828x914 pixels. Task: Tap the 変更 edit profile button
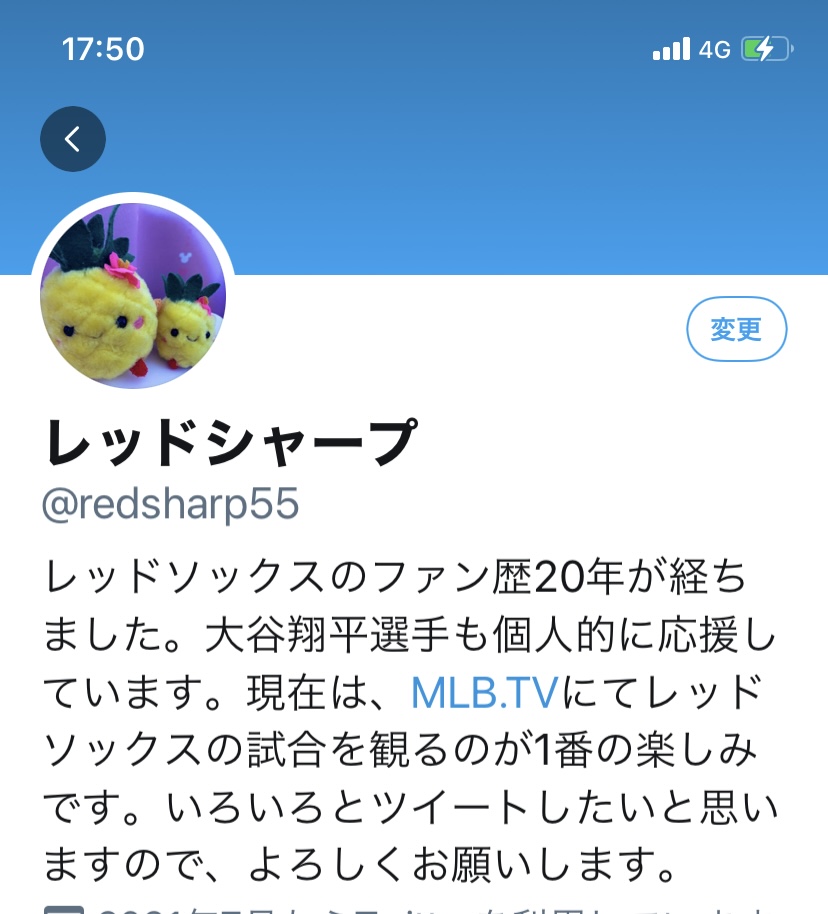[x=737, y=329]
